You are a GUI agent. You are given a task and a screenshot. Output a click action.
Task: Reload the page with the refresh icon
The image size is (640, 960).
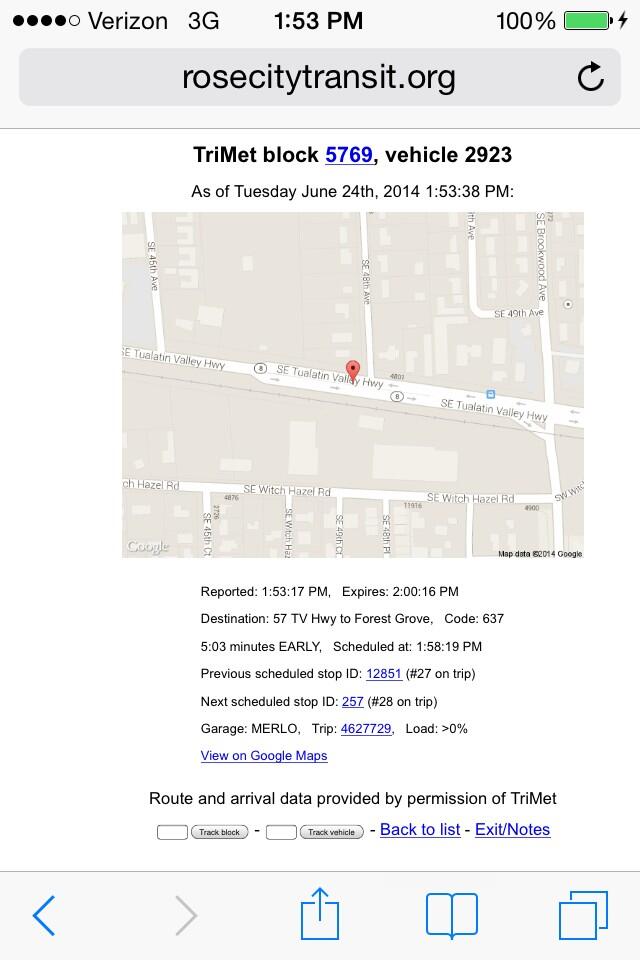(x=590, y=77)
